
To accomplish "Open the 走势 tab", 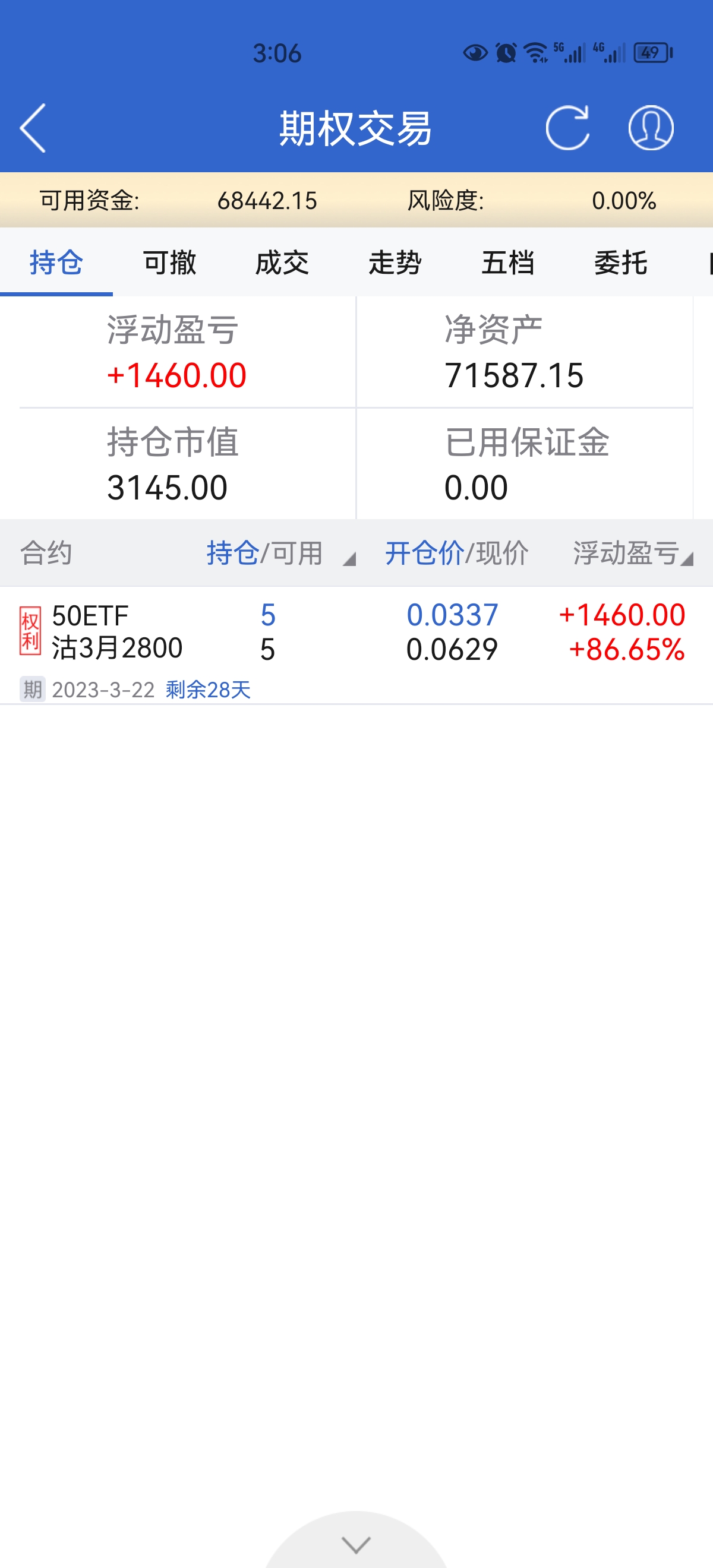I will coord(395,263).
